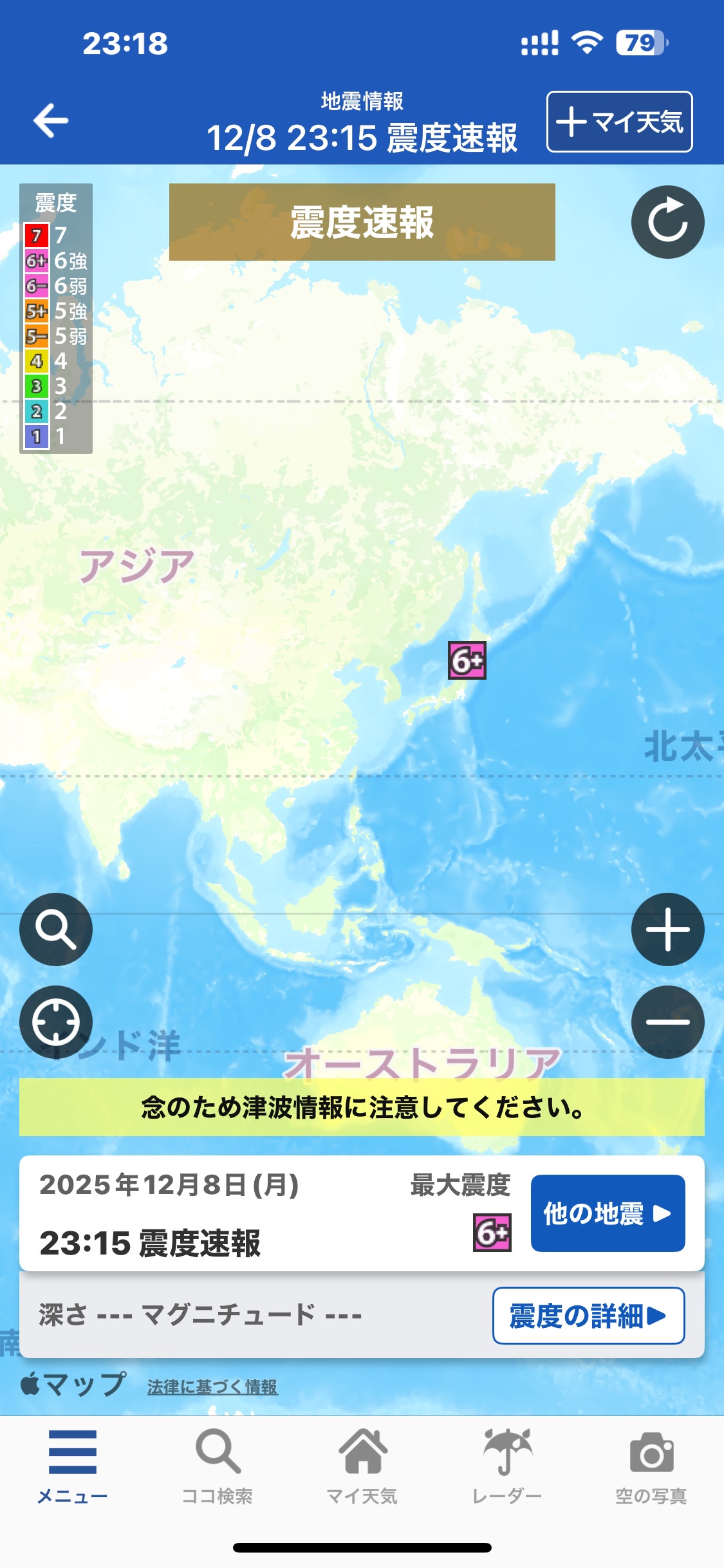This screenshot has width=724, height=1568.
Task: View 他の地震 list
Action: (608, 1213)
